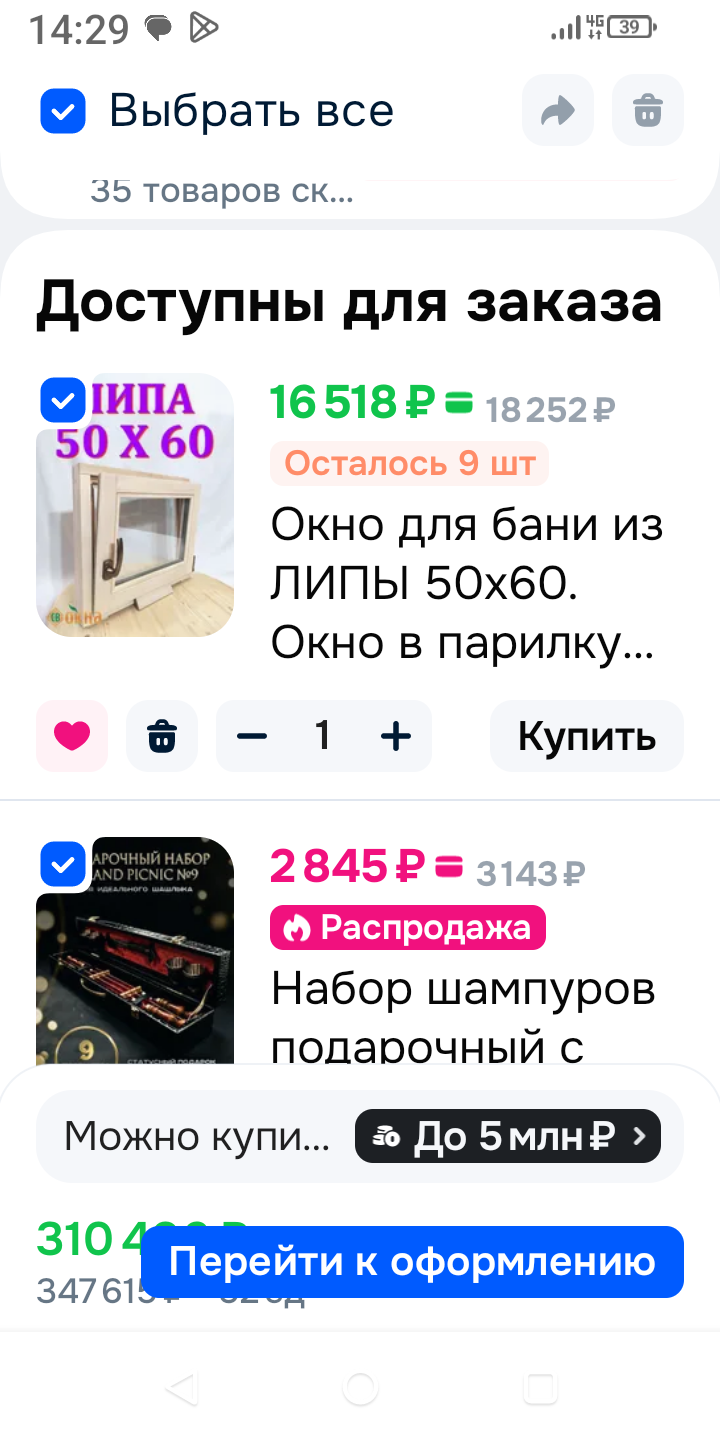Decrease Окно для бани quantity with minus
720x1440 pixels.
[x=252, y=736]
